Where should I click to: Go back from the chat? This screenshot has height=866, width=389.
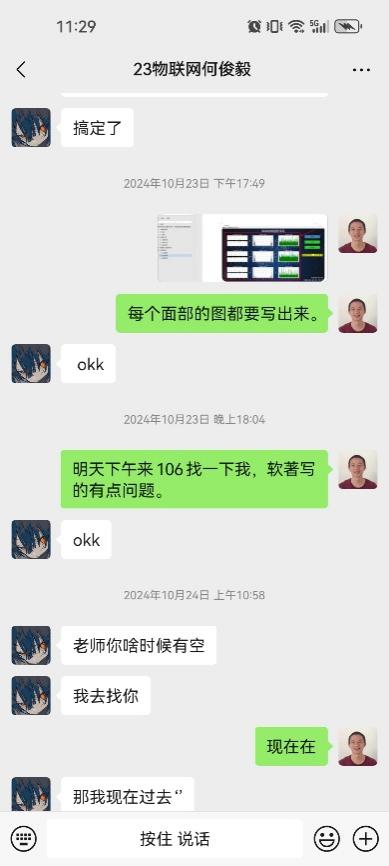[x=21, y=70]
